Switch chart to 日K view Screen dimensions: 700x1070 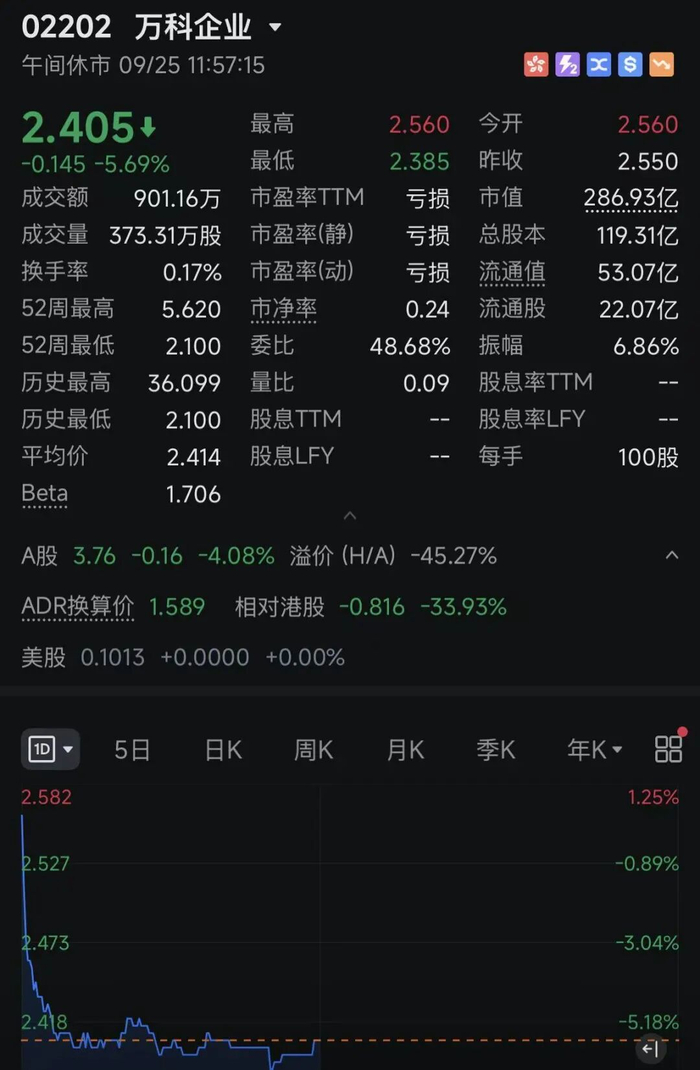223,750
